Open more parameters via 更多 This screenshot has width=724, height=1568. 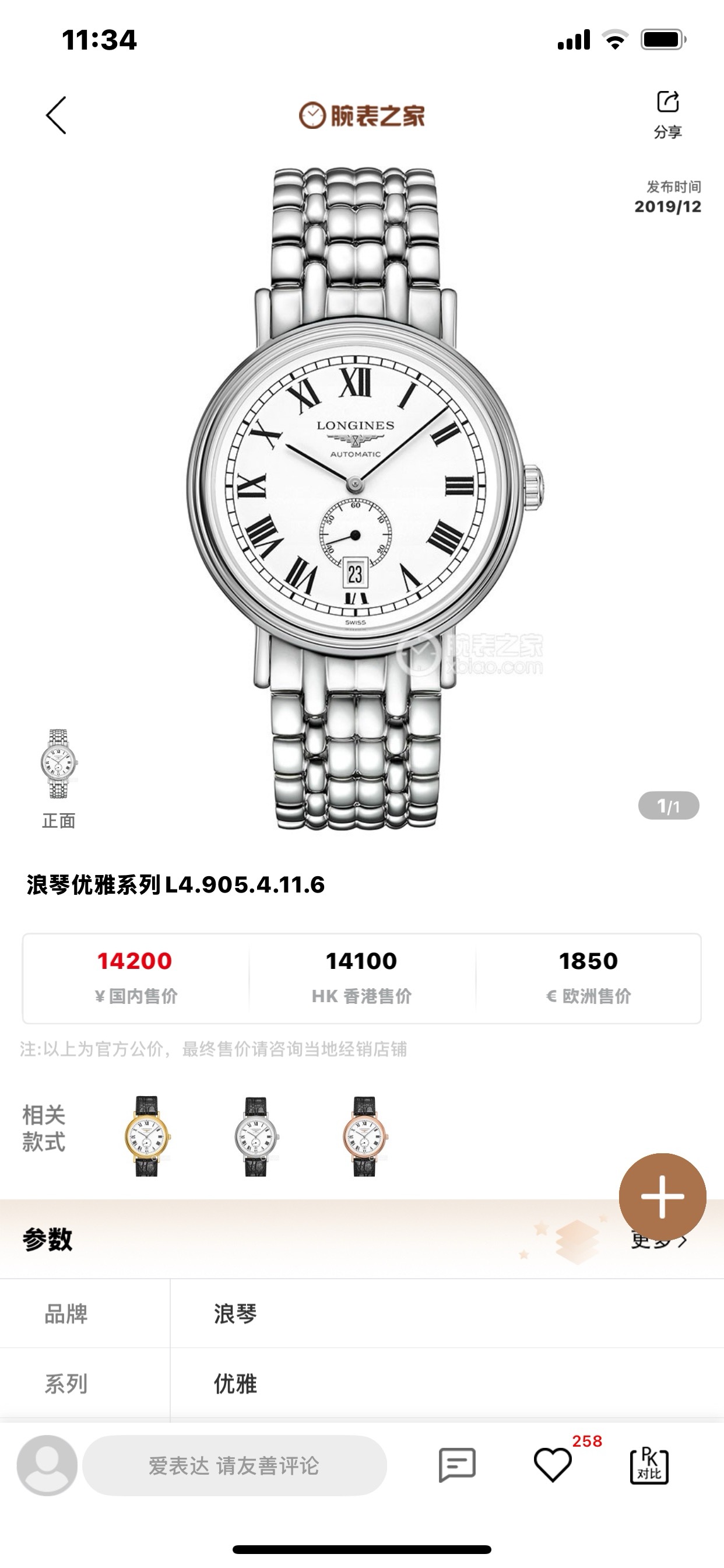click(x=658, y=1241)
